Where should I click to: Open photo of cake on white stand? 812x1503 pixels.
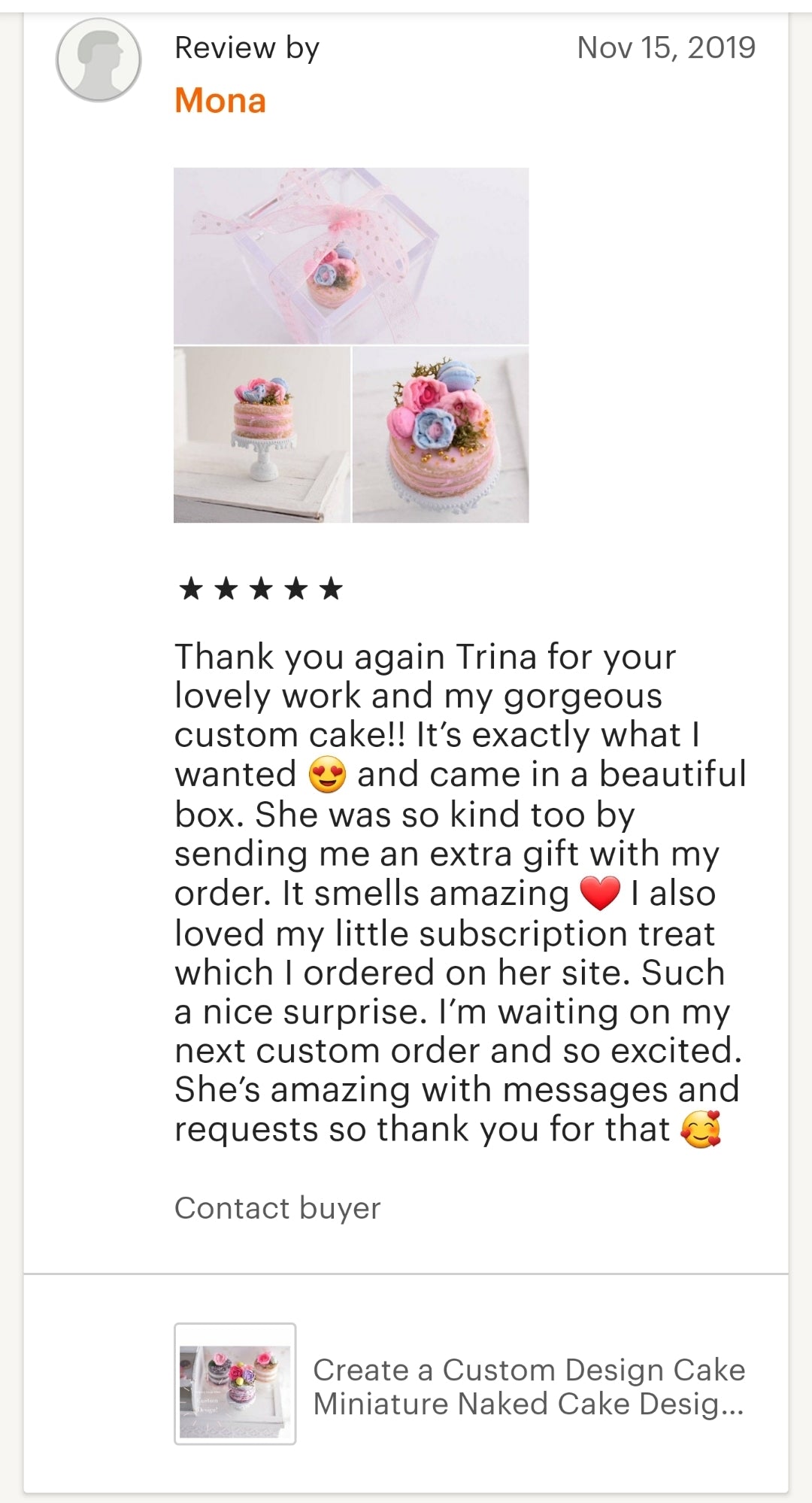coord(262,435)
